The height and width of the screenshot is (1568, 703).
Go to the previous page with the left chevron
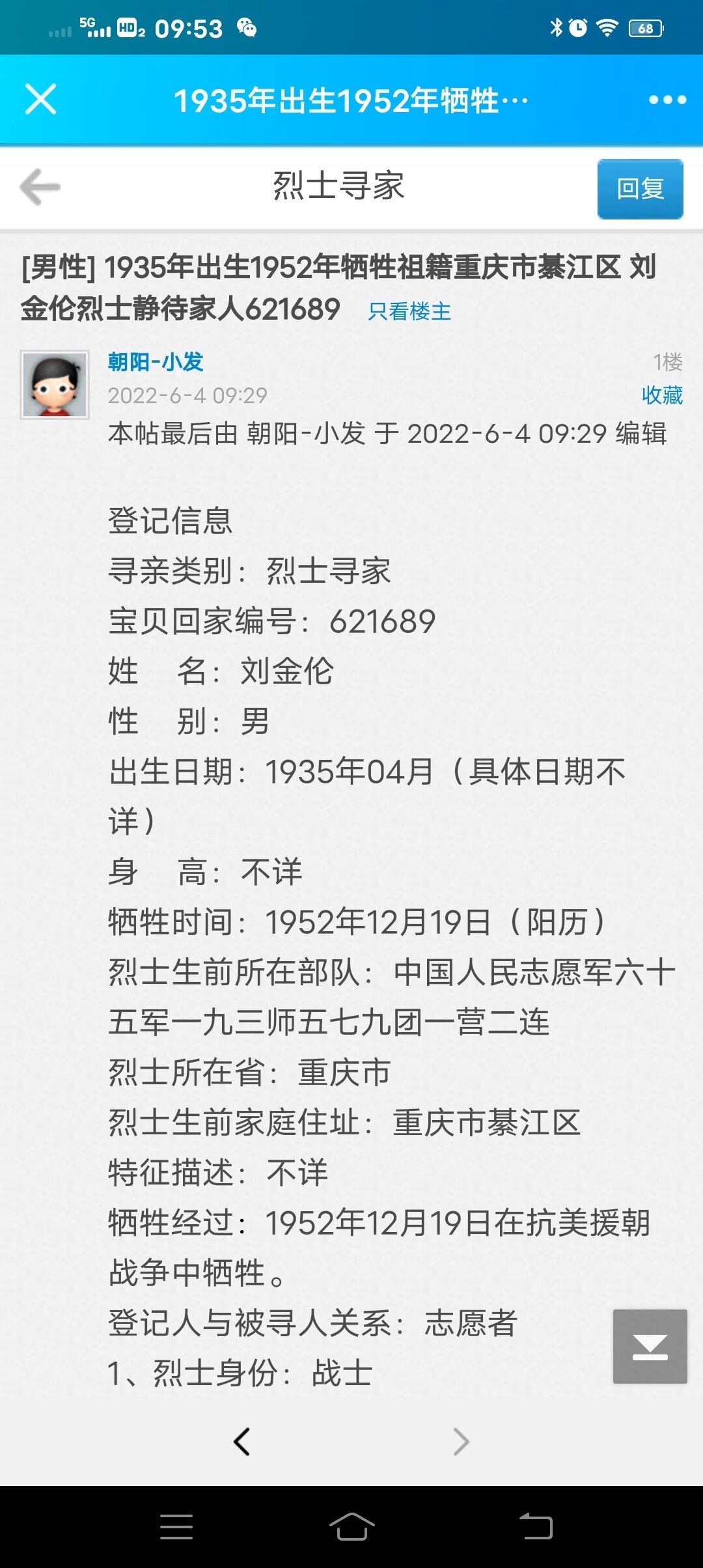(x=242, y=1442)
